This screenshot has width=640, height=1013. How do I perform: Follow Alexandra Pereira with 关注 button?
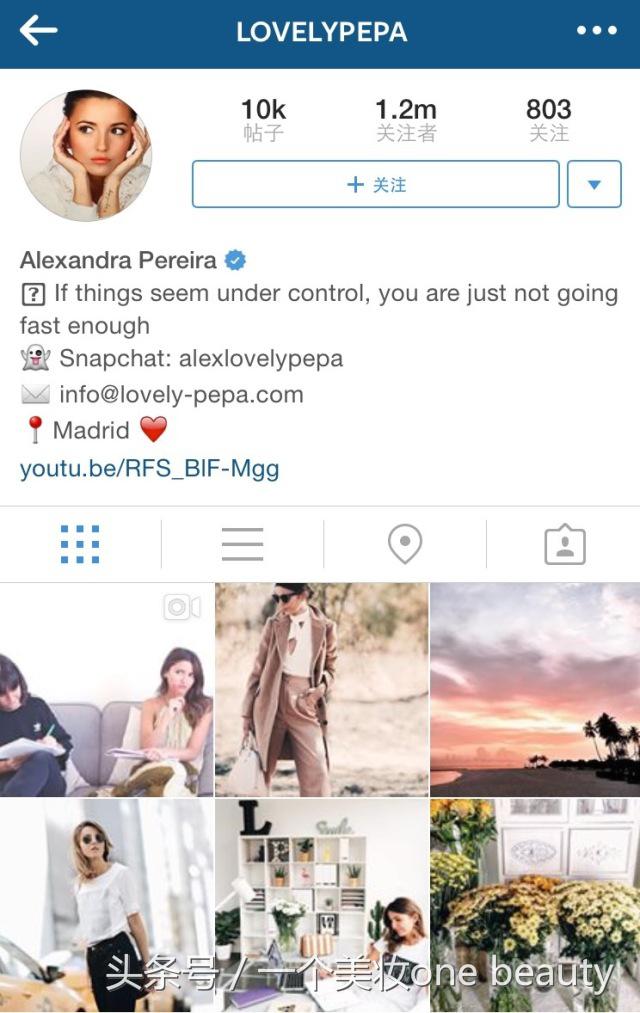point(375,184)
